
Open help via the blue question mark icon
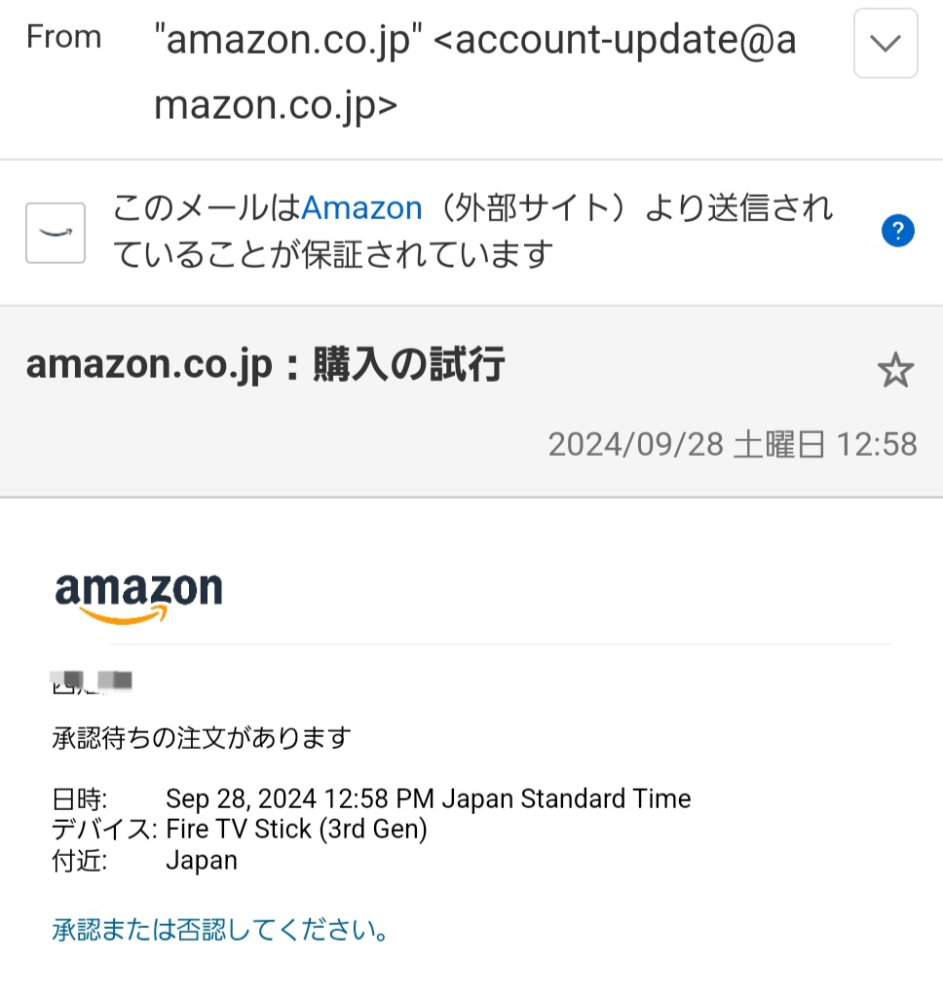coord(897,228)
